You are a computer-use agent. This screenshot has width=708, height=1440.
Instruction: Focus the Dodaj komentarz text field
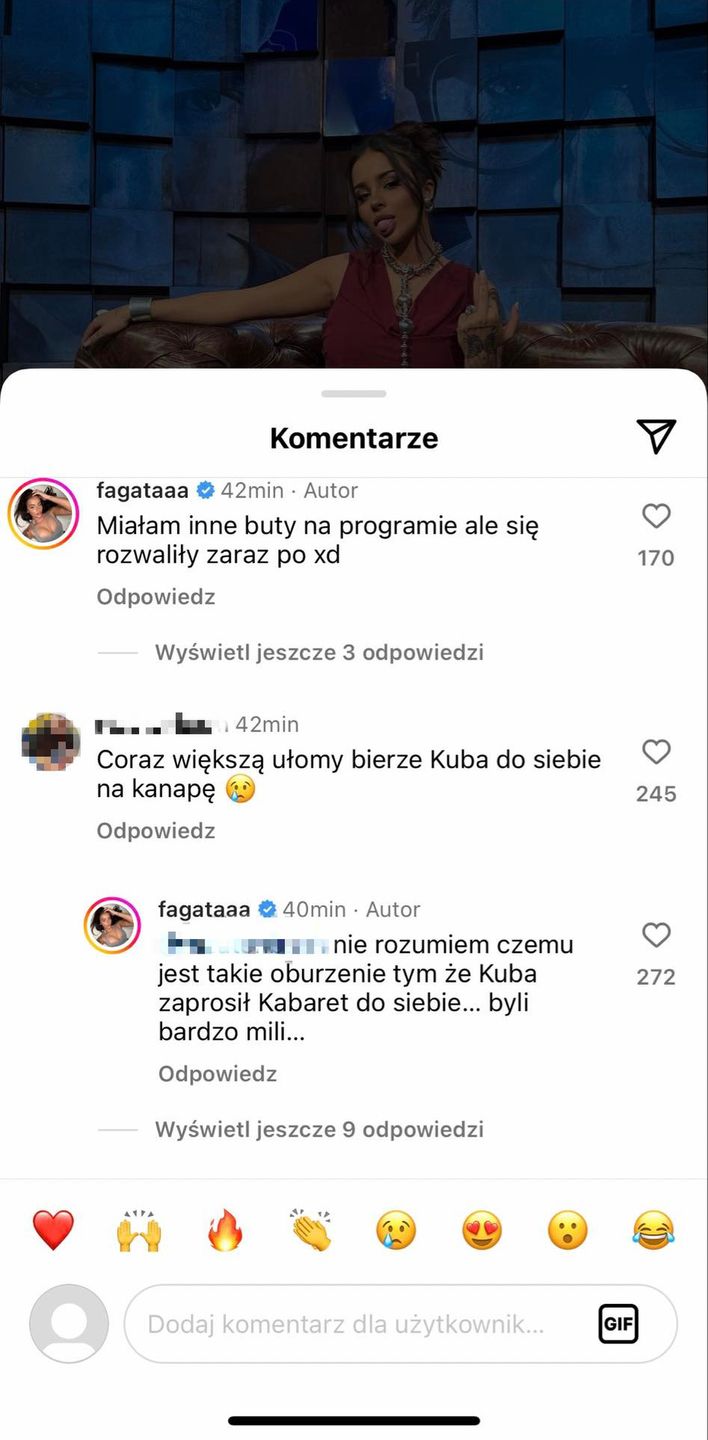click(x=350, y=1325)
